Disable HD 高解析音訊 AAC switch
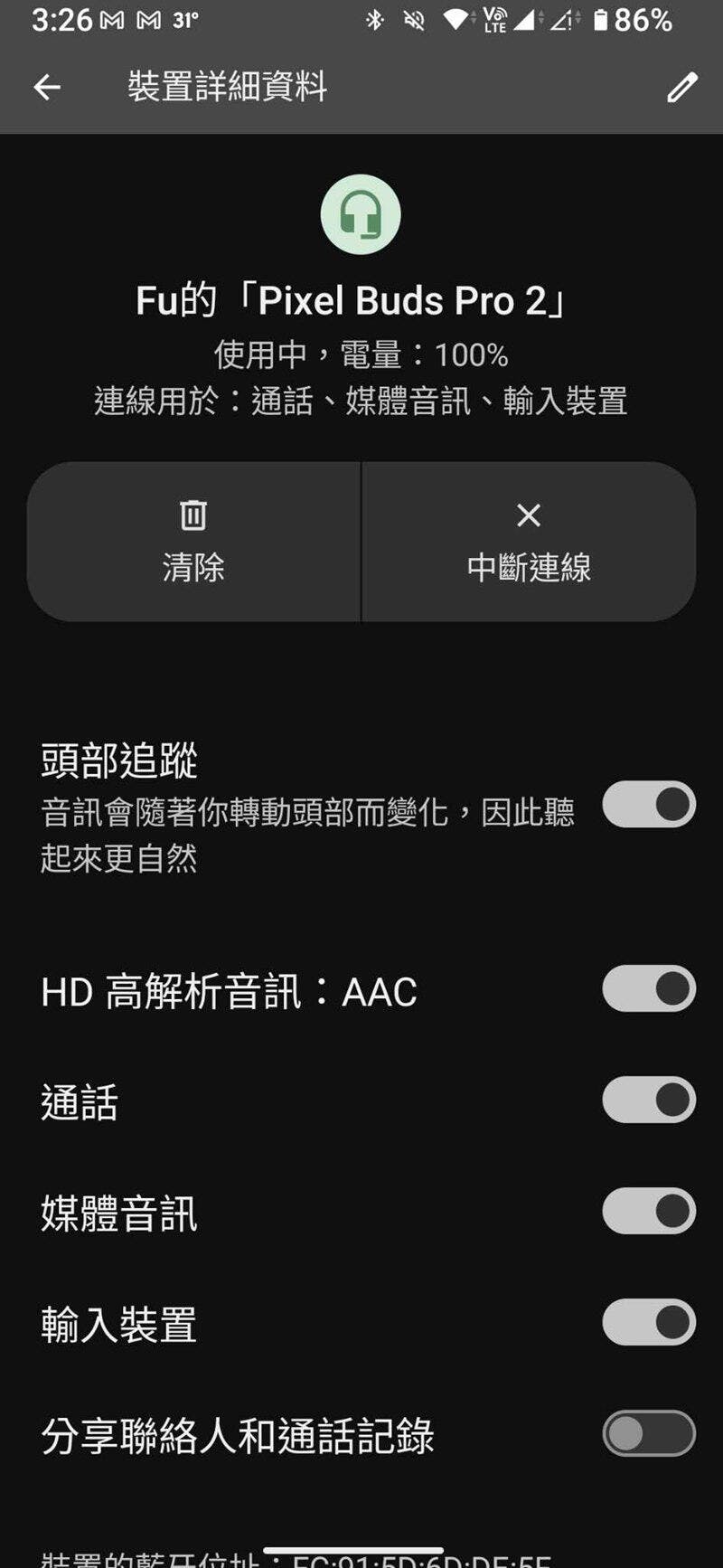This screenshot has height=1568, width=723. tap(649, 988)
